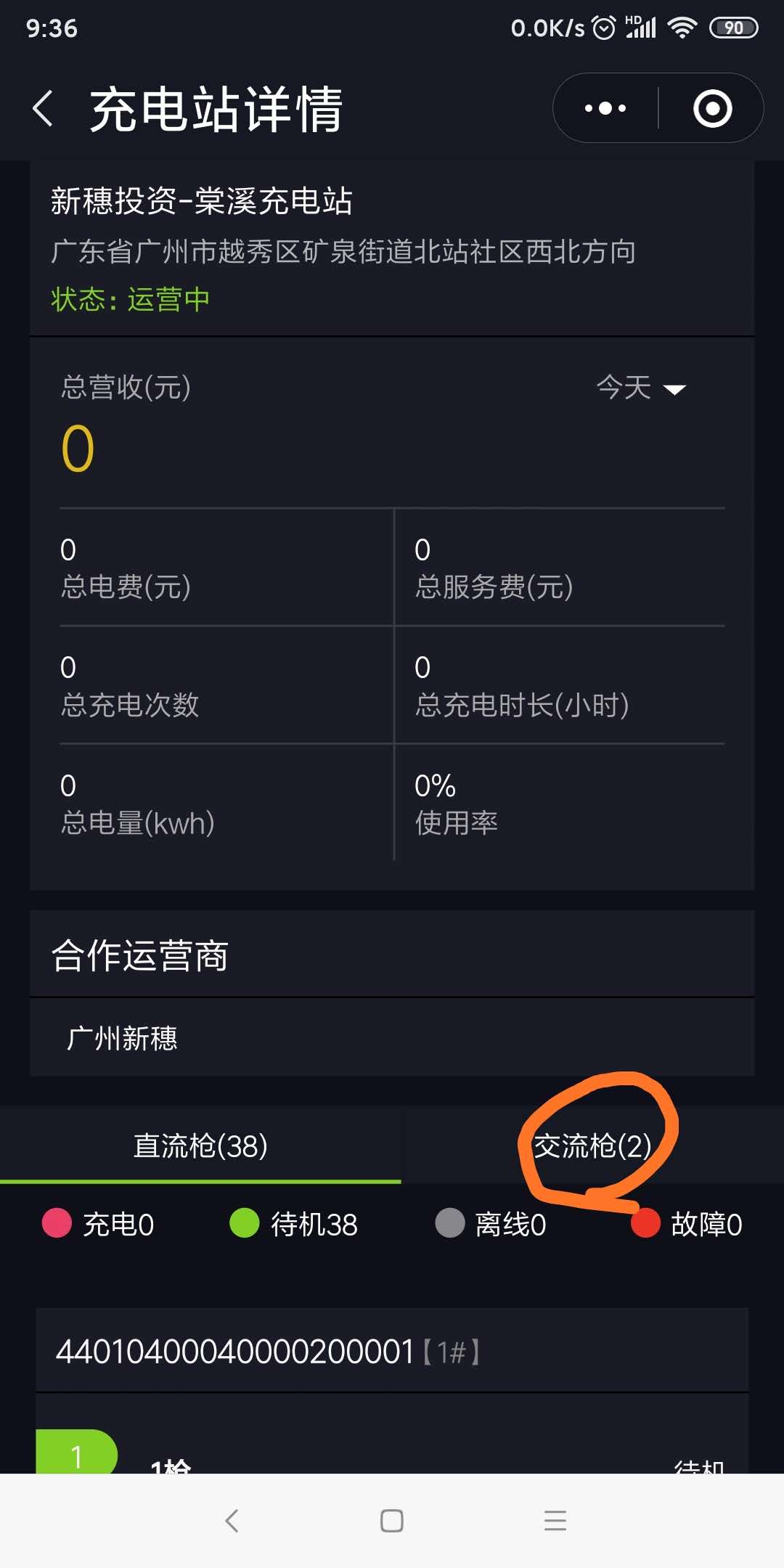The height and width of the screenshot is (1568, 784).
Task: Open the 今天 date range dropdown
Action: point(640,388)
